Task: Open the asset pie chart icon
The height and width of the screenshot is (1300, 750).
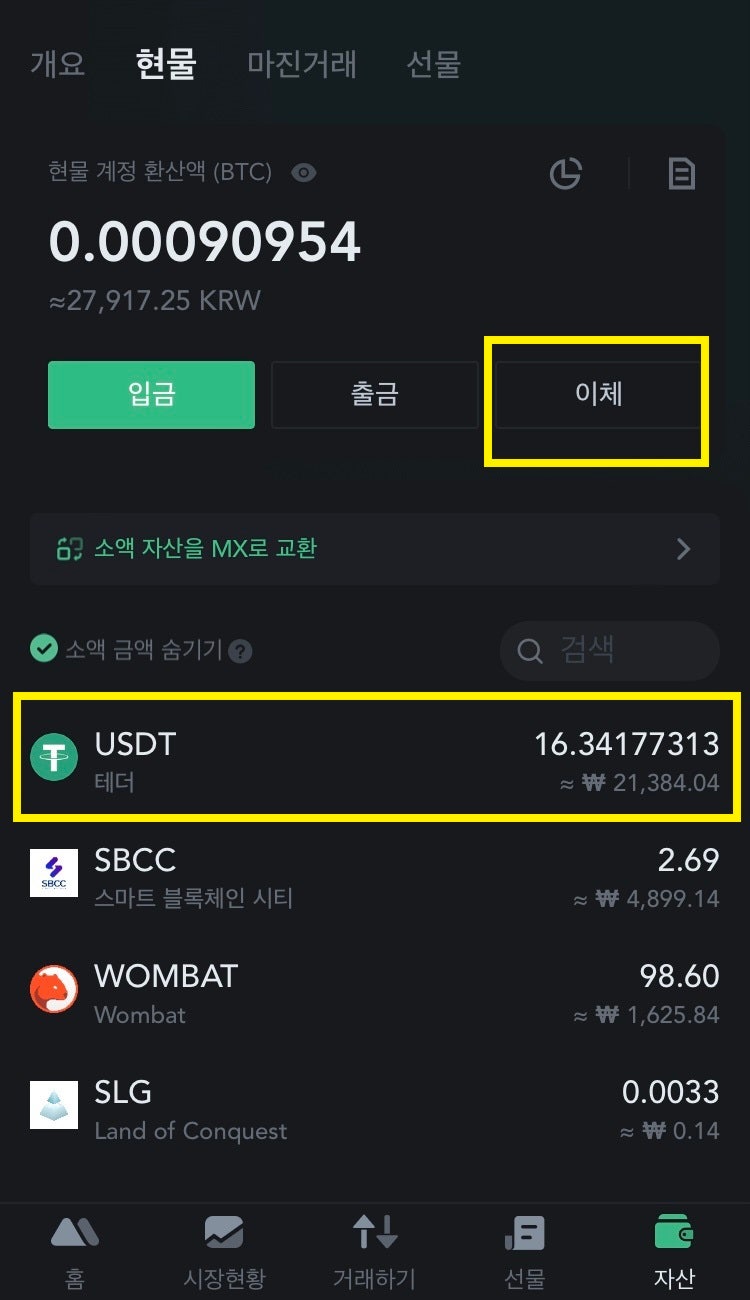Action: 566,174
